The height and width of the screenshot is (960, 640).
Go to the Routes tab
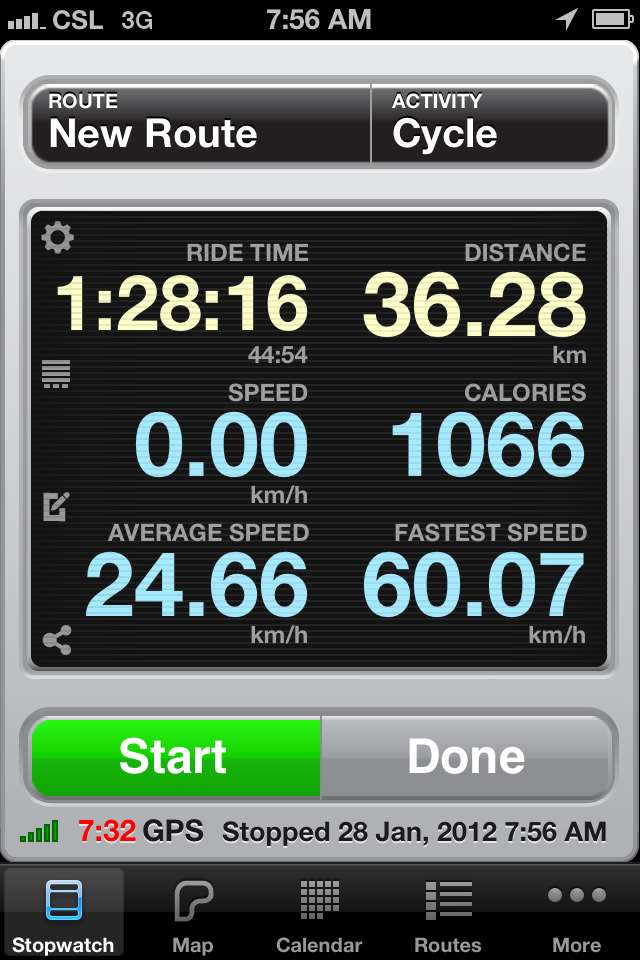447,914
